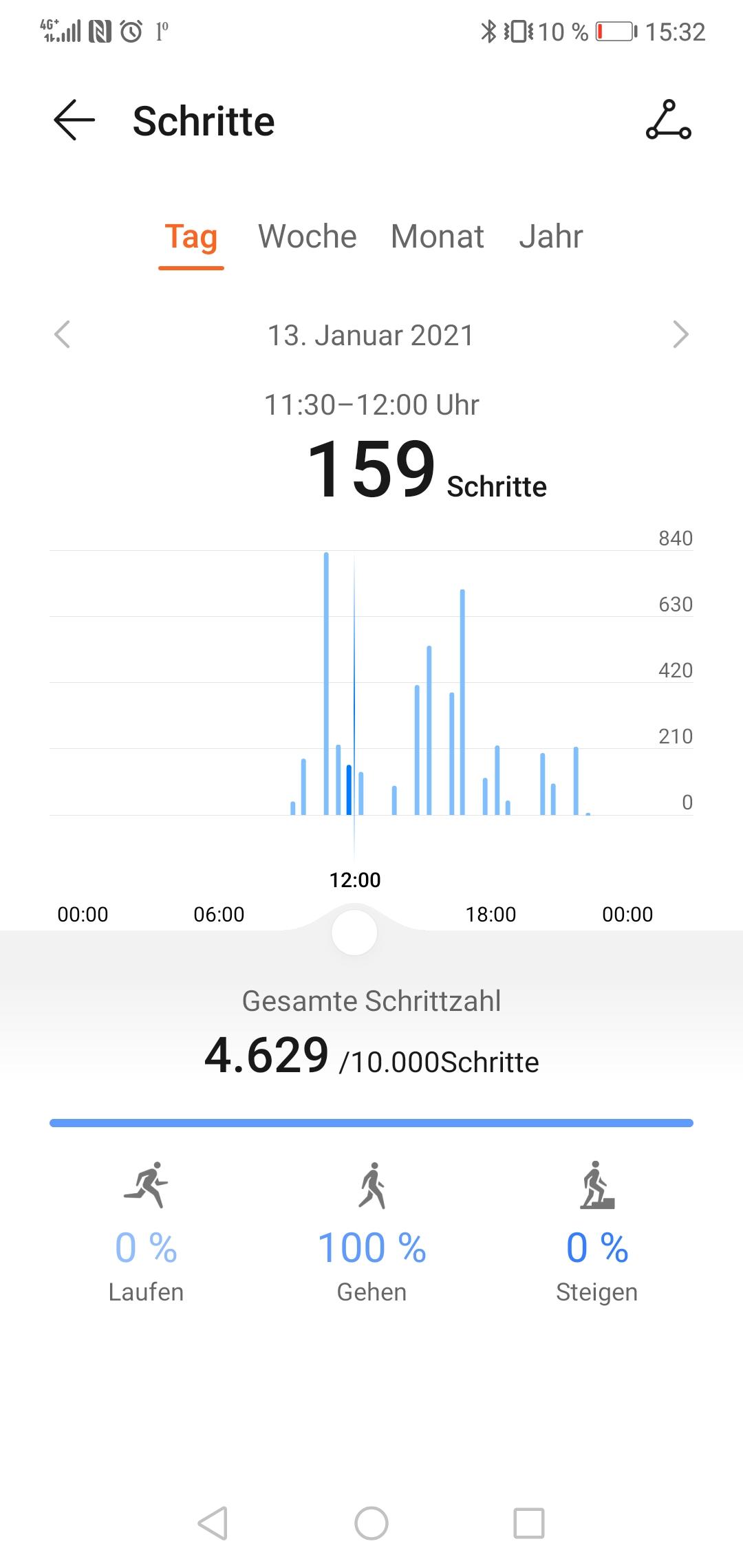Viewport: 743px width, 1568px height.
Task: Switch to the Monat tab
Action: (x=438, y=237)
